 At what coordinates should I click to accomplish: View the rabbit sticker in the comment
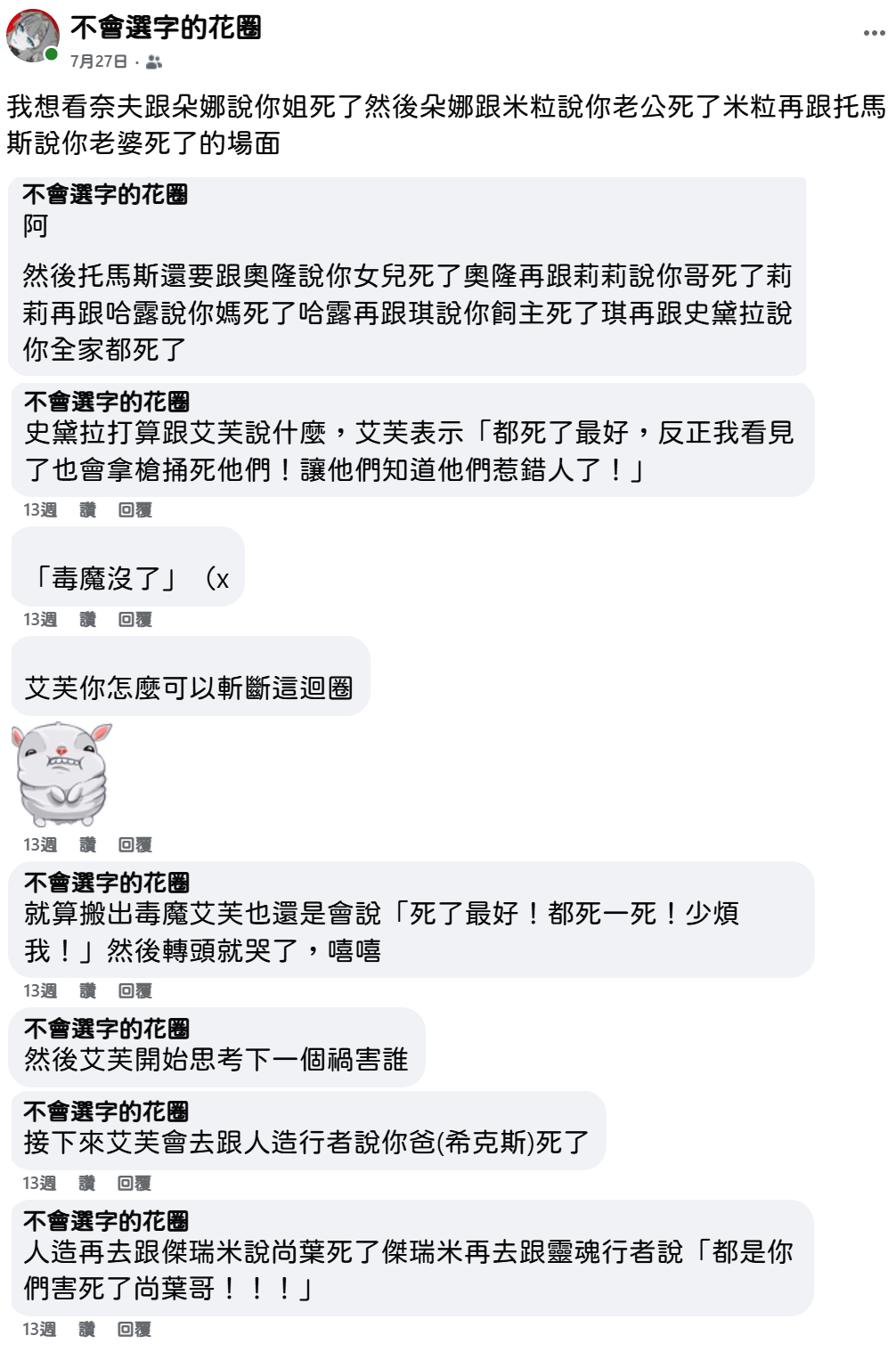(61, 773)
